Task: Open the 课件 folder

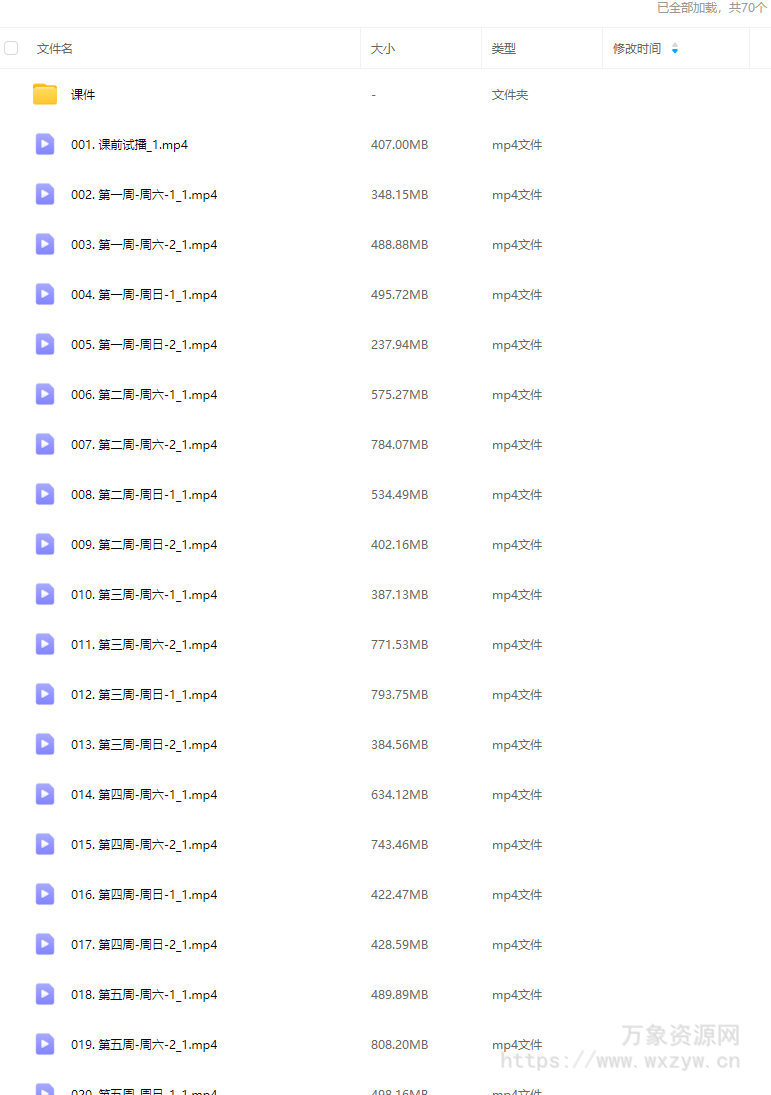Action: point(83,95)
